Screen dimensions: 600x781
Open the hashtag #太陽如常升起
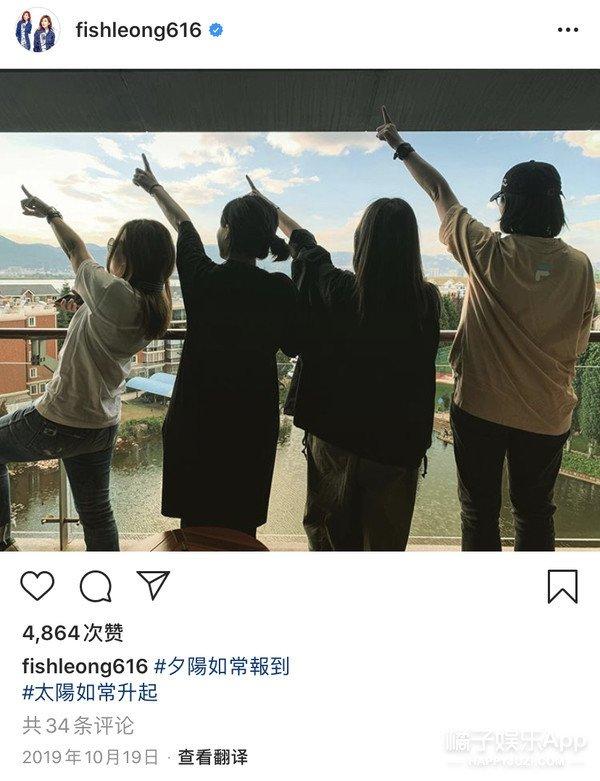coord(90,692)
